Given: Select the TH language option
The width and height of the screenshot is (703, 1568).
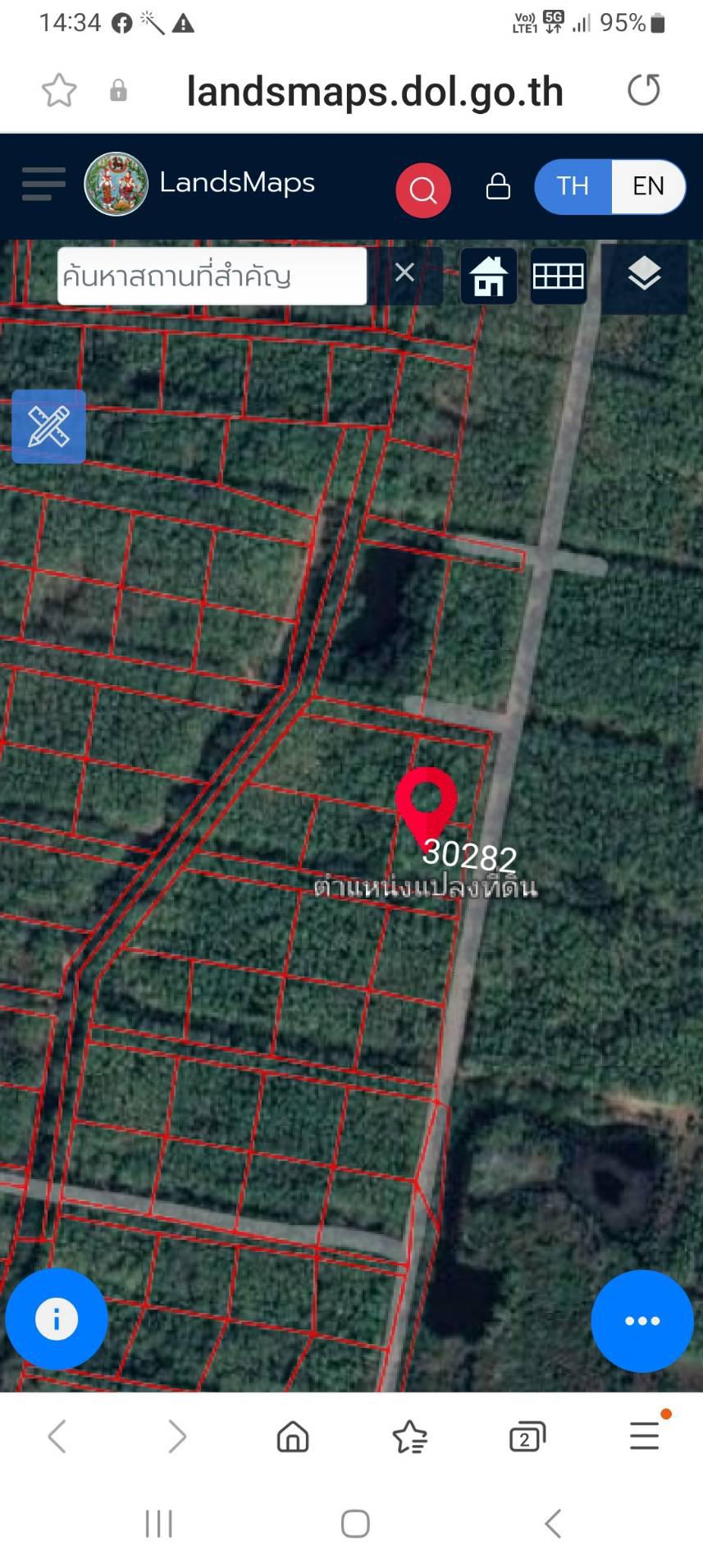Looking at the screenshot, I should tap(573, 186).
